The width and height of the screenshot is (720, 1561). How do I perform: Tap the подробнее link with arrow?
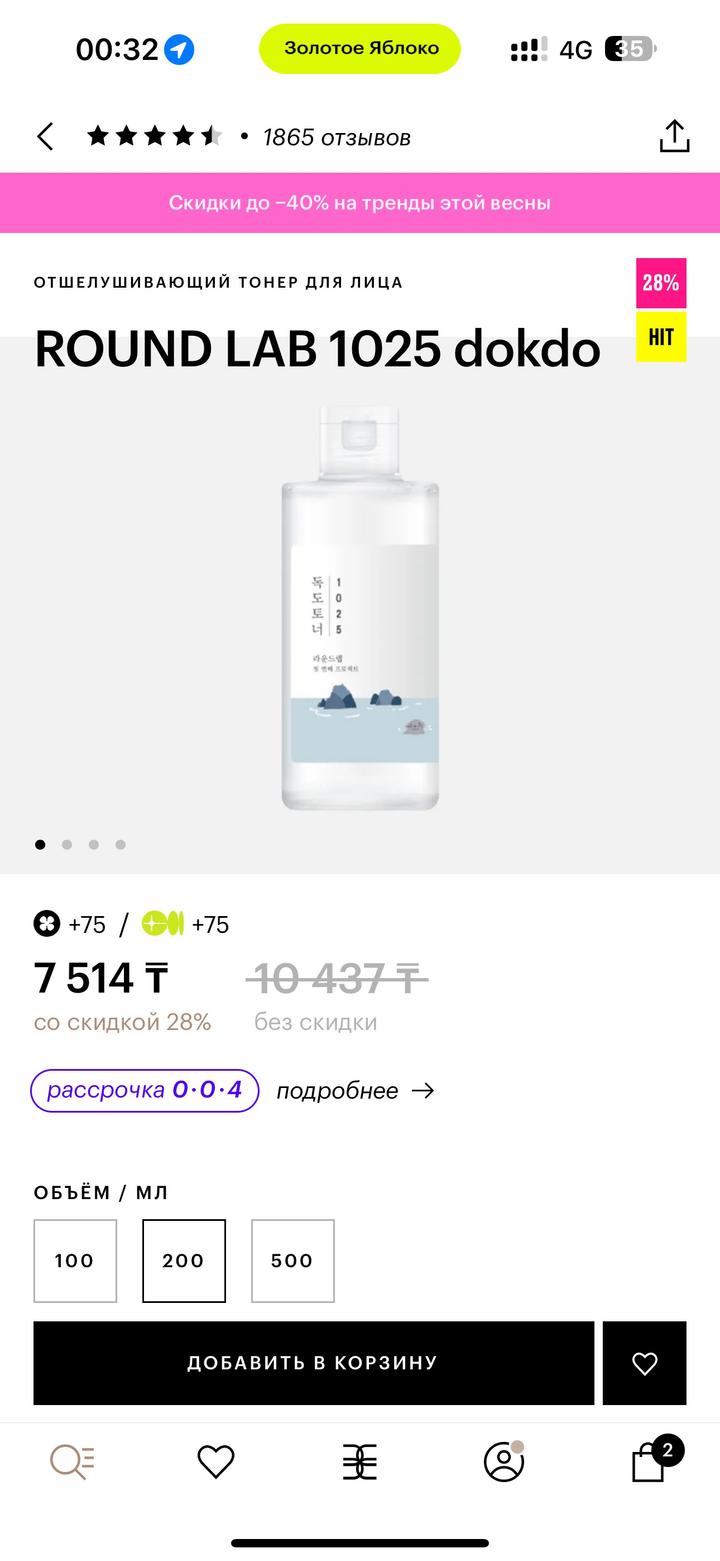pos(355,1091)
